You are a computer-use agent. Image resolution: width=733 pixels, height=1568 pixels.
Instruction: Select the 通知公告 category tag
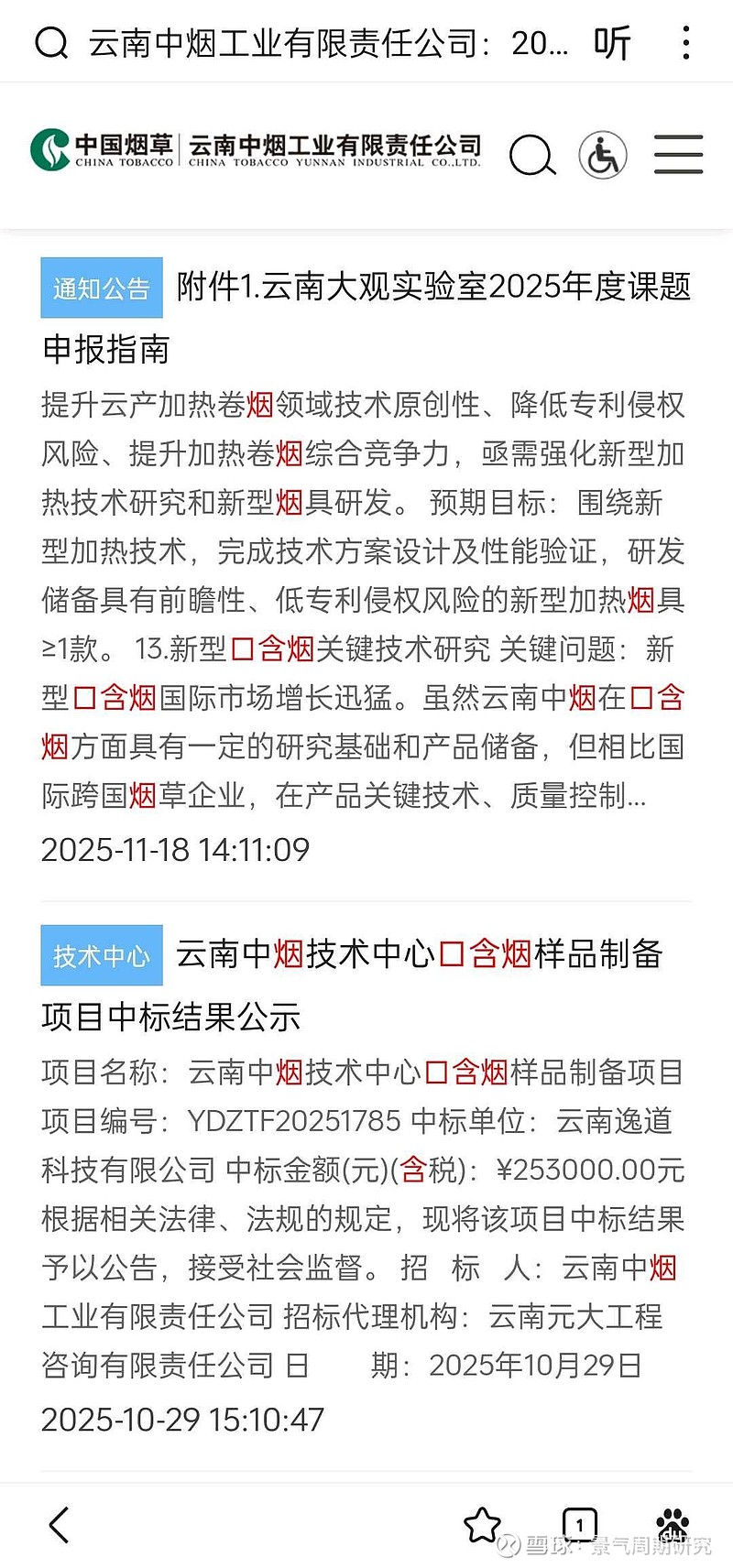(x=101, y=289)
